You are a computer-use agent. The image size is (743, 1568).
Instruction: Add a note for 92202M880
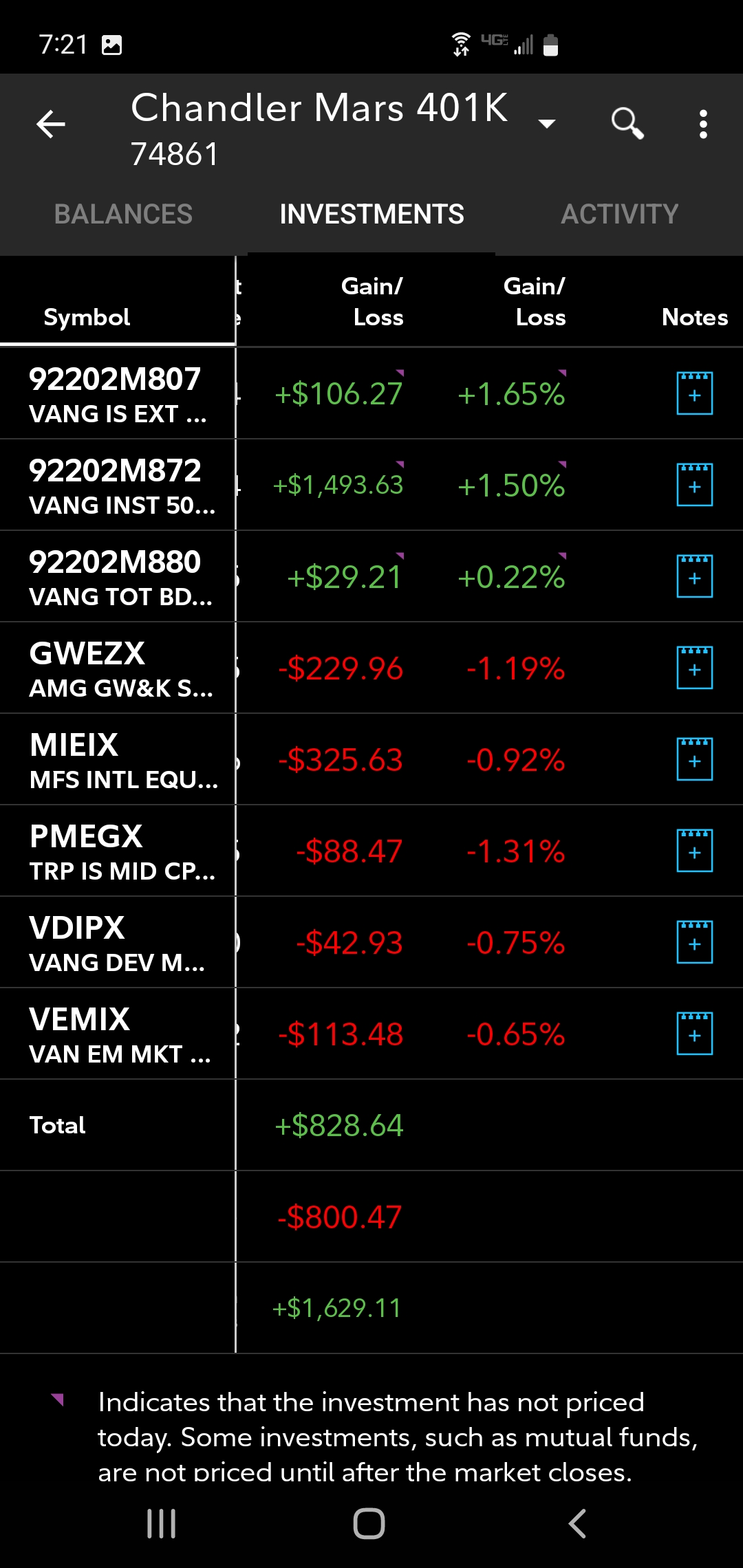[695, 576]
